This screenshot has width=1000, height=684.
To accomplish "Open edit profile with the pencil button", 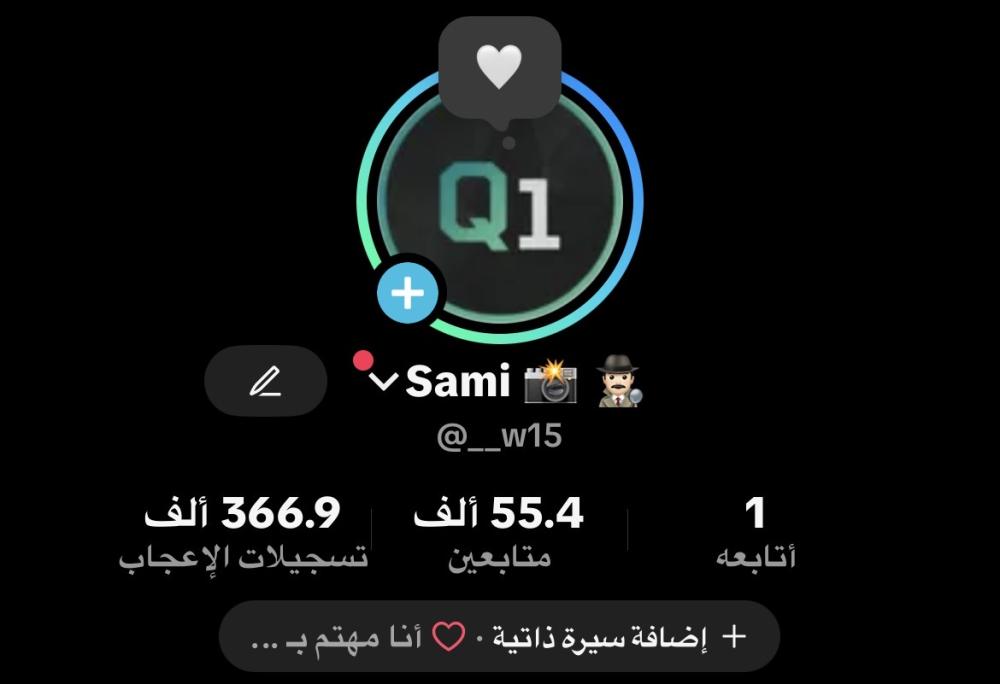I will click(x=265, y=381).
